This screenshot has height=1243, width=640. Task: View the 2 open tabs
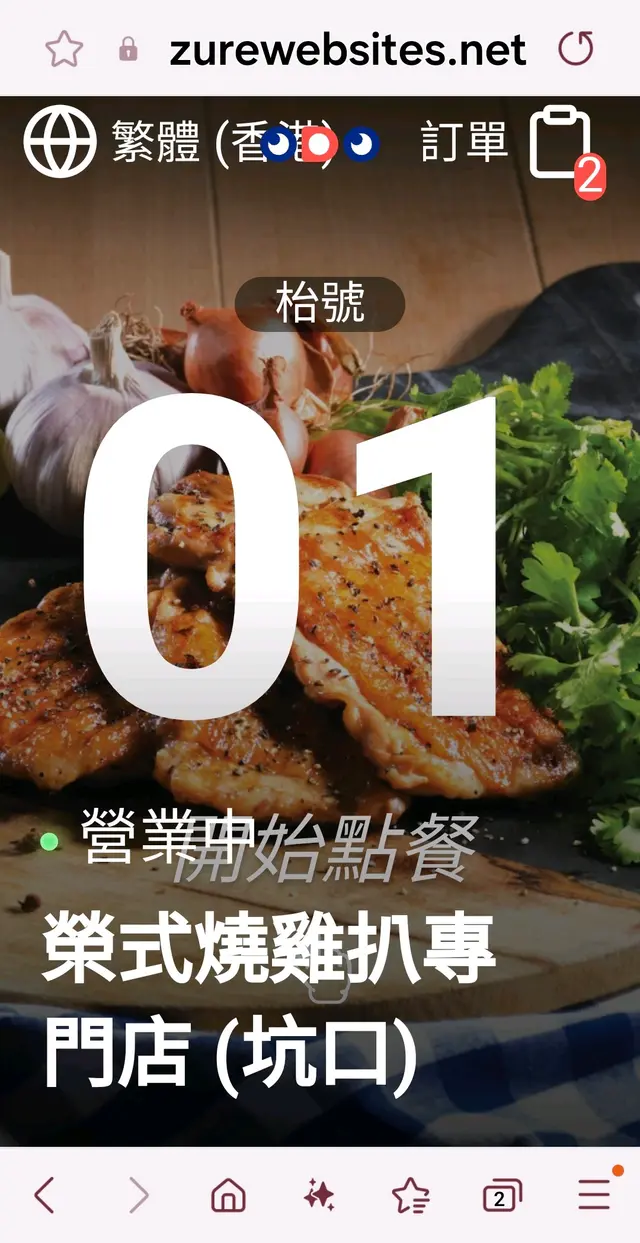coord(501,1195)
